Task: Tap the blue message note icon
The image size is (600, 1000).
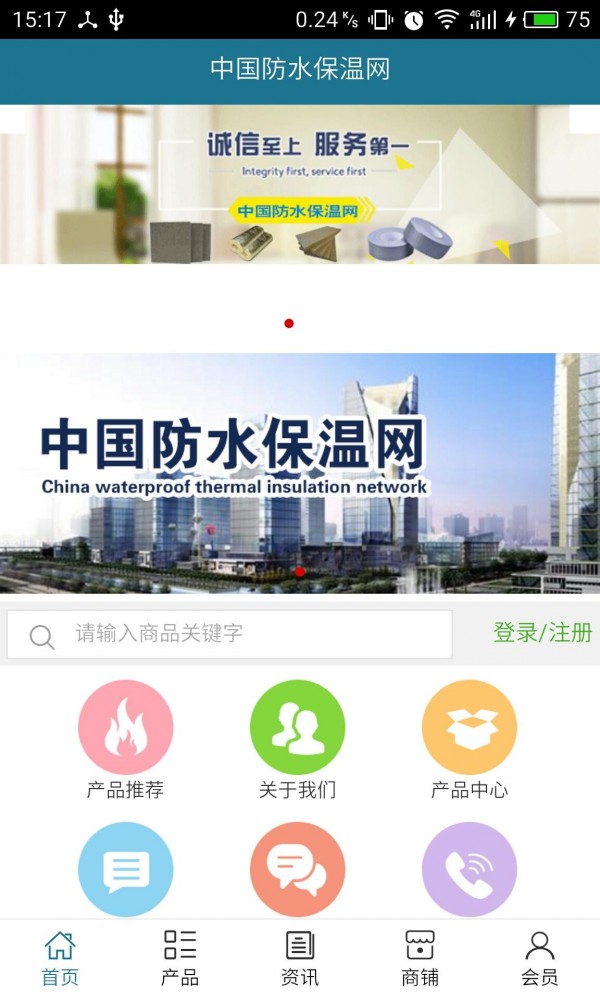Action: click(125, 868)
